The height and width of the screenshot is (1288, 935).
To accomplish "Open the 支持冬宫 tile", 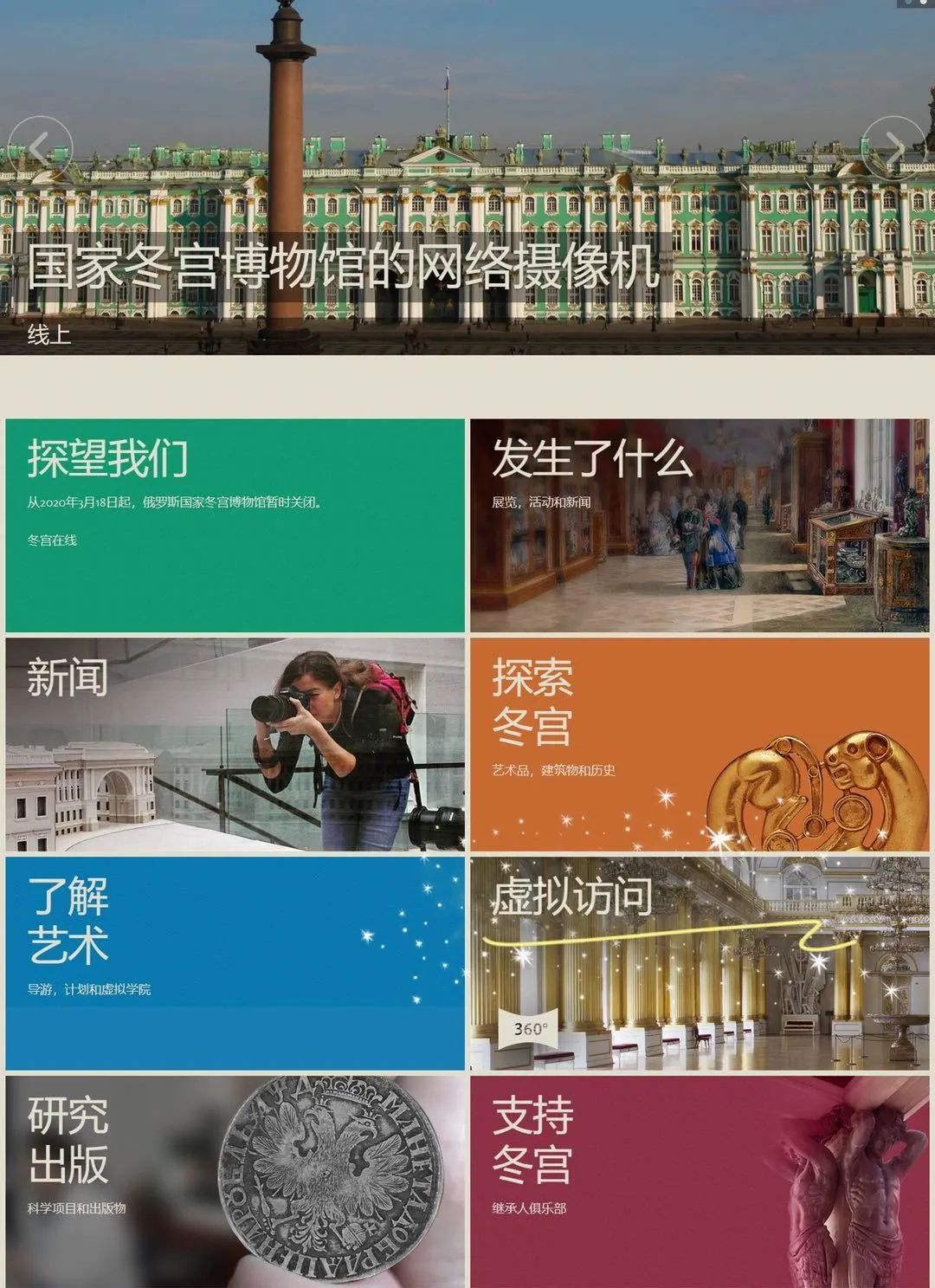I will (x=700, y=1181).
